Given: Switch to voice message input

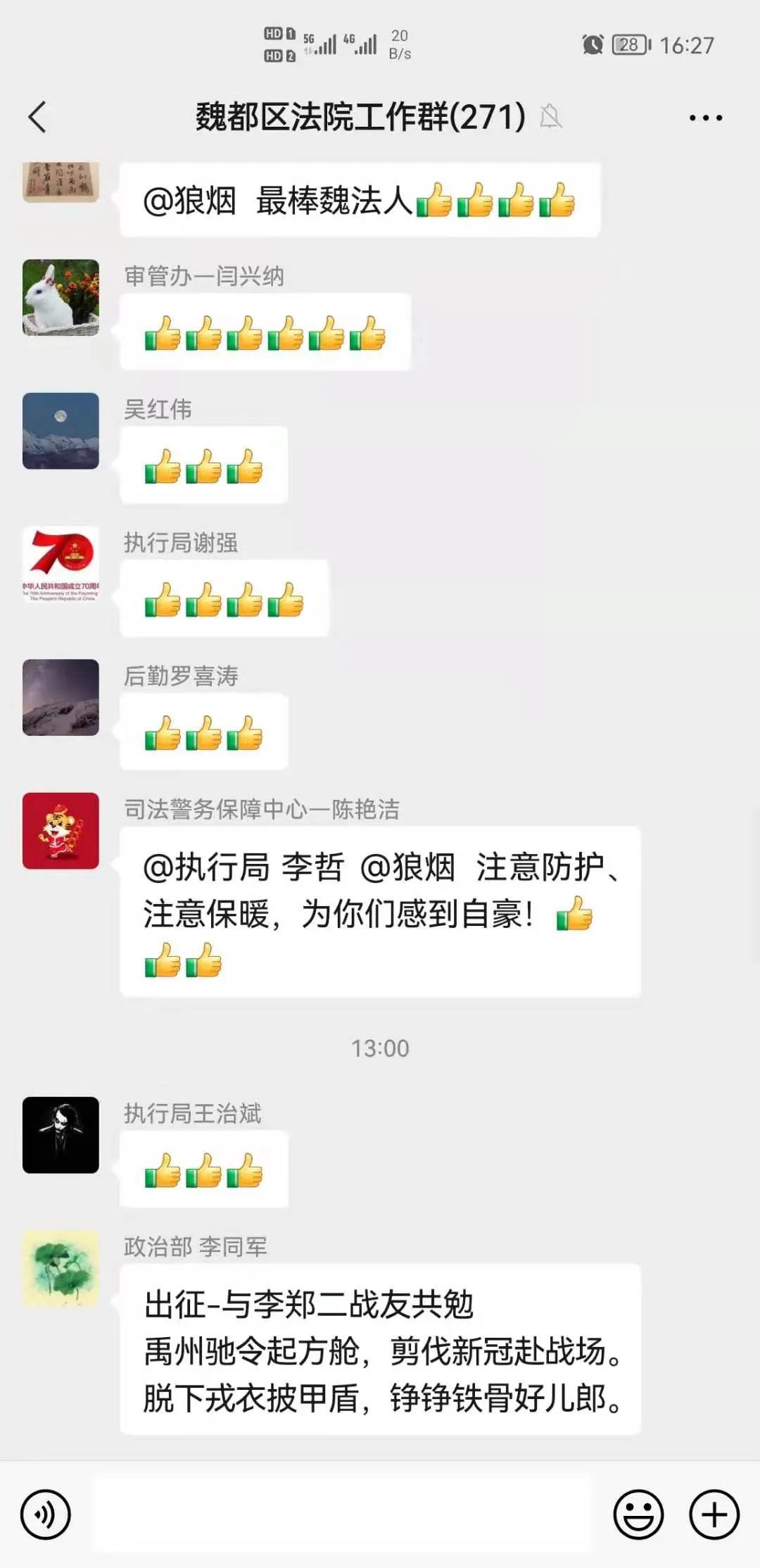Looking at the screenshot, I should 46,1514.
